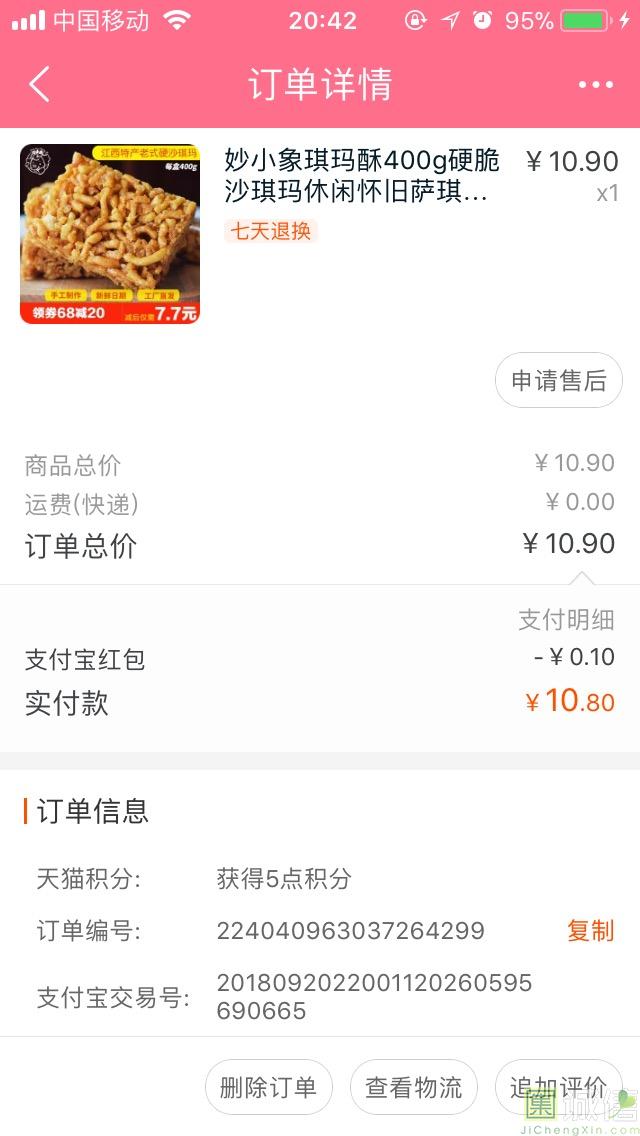Check shipping with 查看物流
This screenshot has height=1136, width=640.
point(413,1087)
